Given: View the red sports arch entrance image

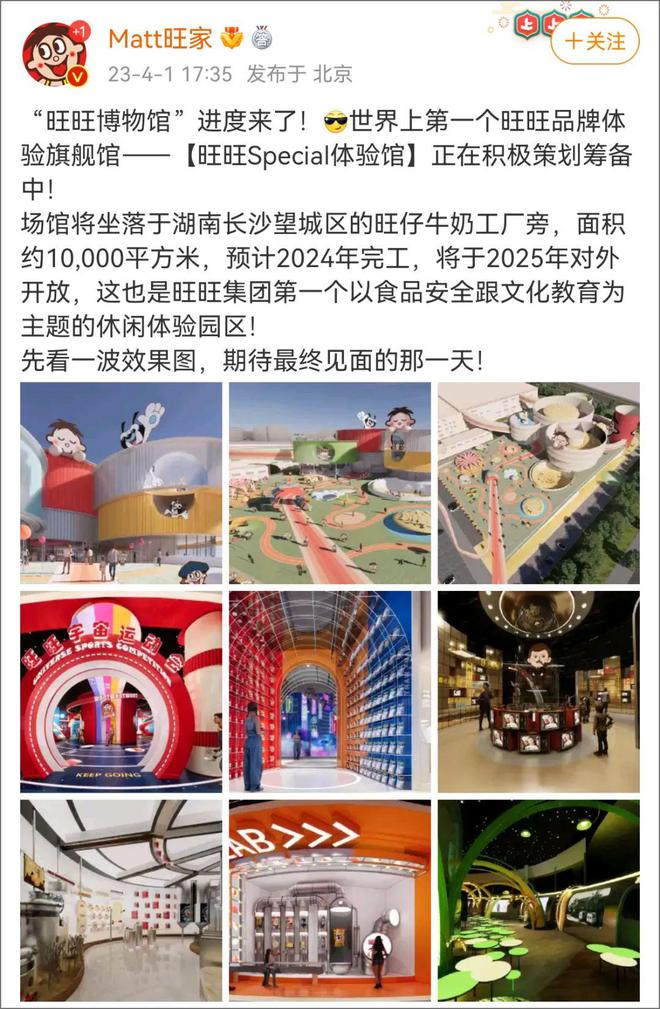Looking at the screenshot, I should [121, 692].
